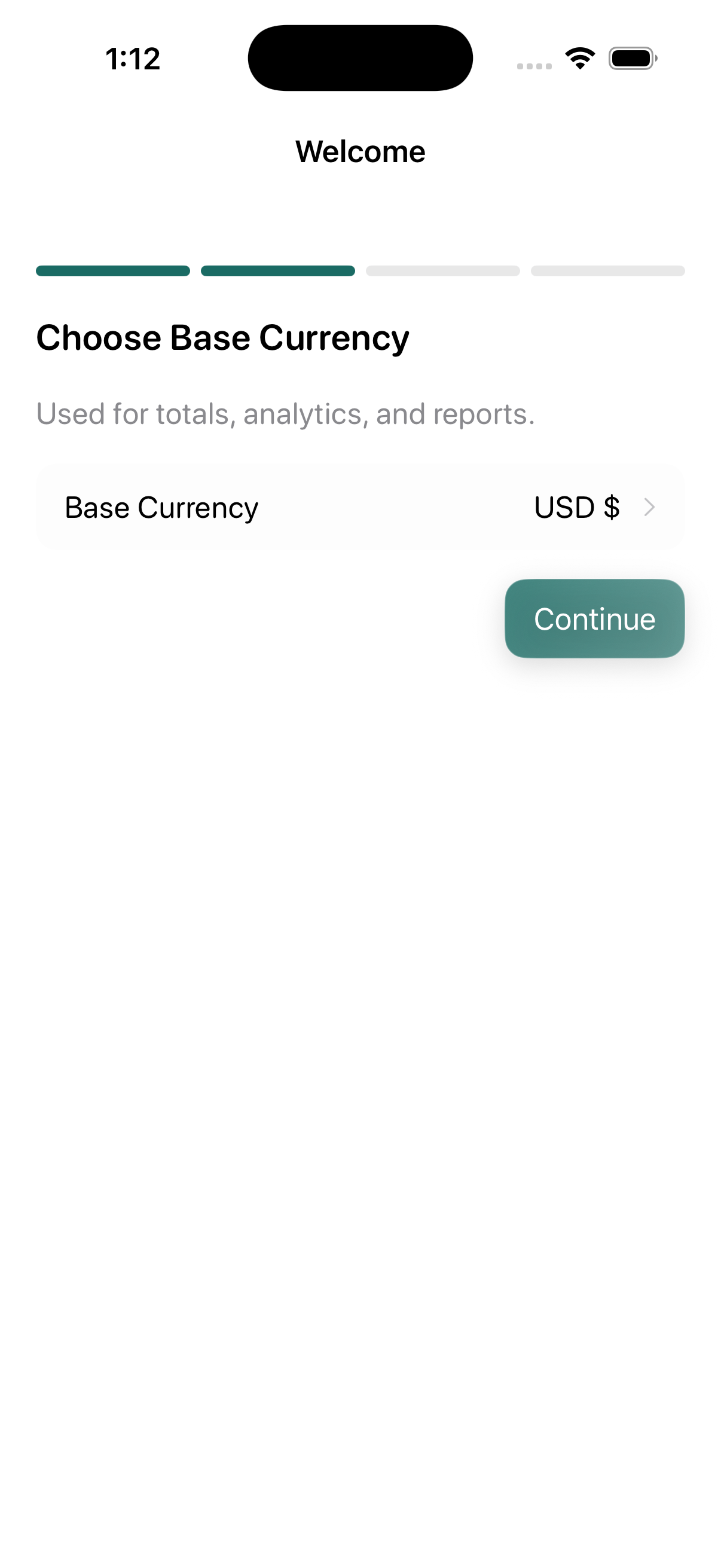The width and height of the screenshot is (721, 1568).
Task: Tap the Dynamic Island at the top
Action: pos(360,57)
